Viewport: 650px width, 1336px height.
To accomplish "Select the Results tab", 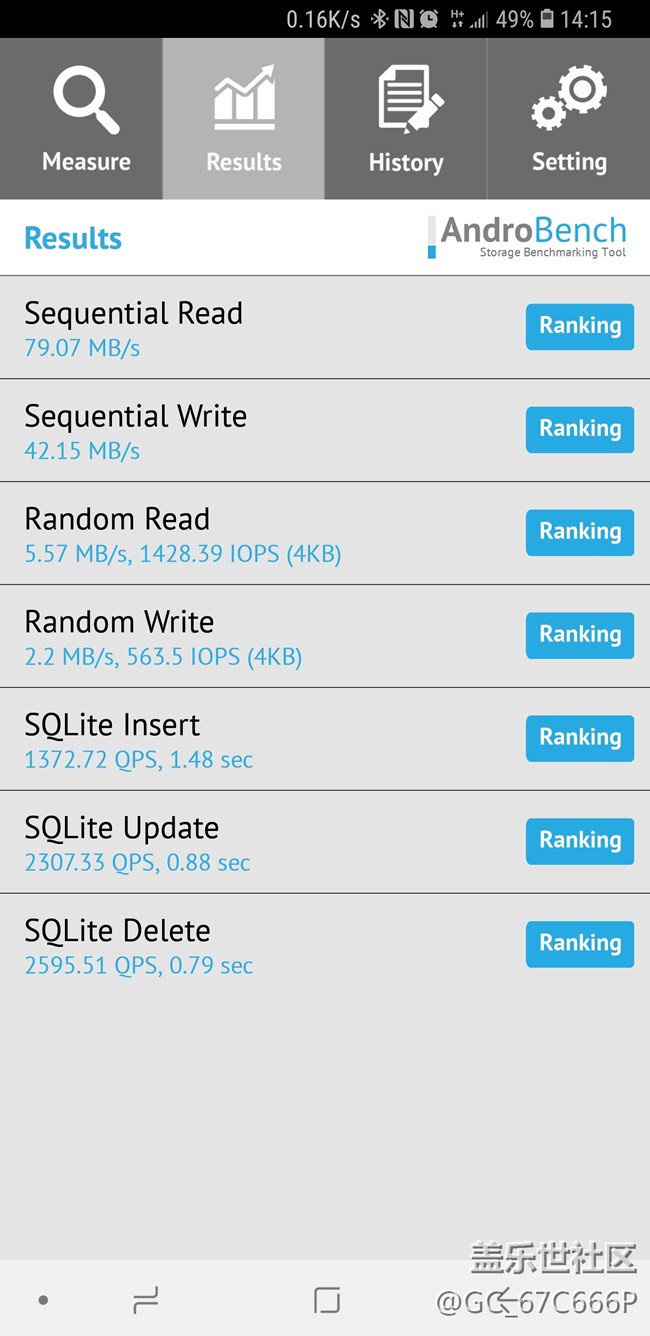I will (x=244, y=119).
